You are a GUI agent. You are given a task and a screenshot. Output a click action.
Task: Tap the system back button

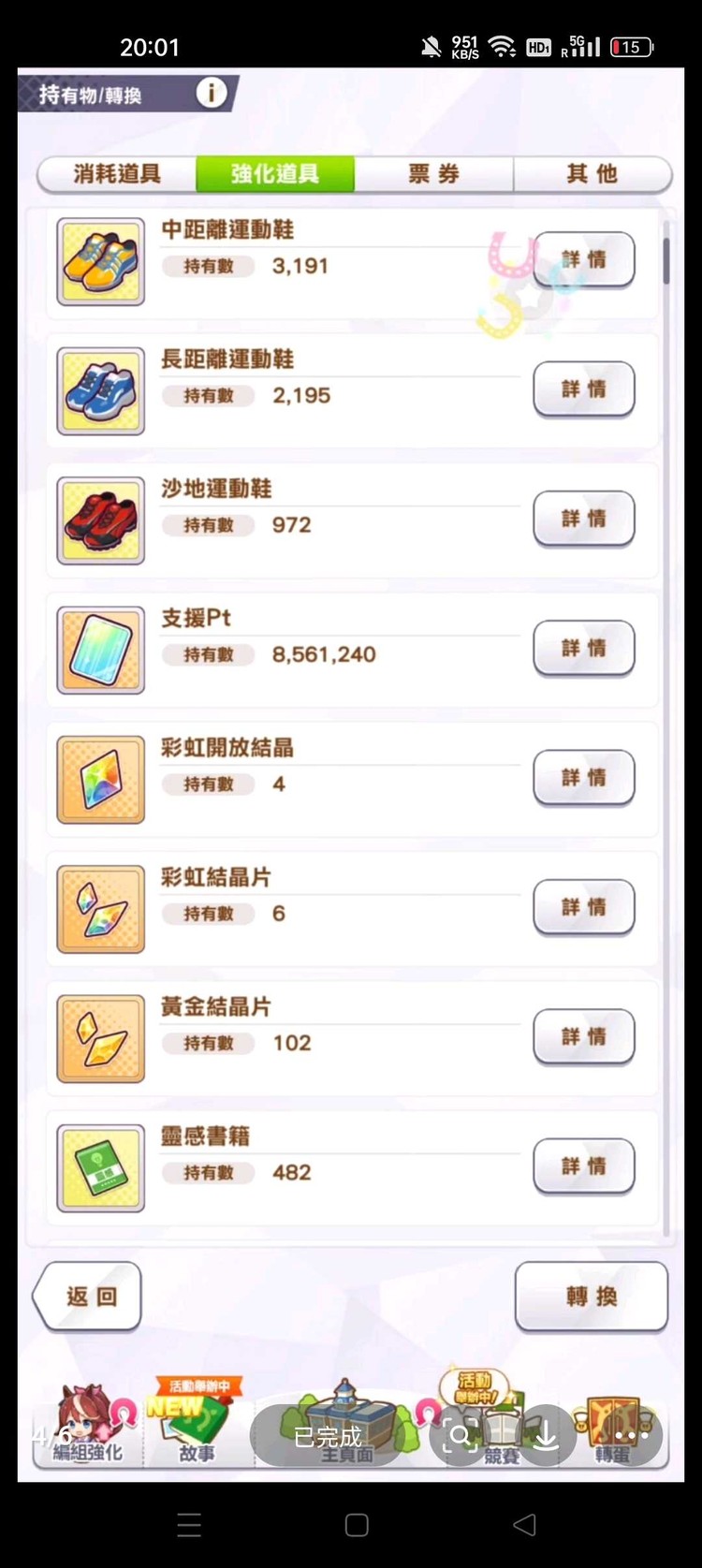(x=524, y=1525)
